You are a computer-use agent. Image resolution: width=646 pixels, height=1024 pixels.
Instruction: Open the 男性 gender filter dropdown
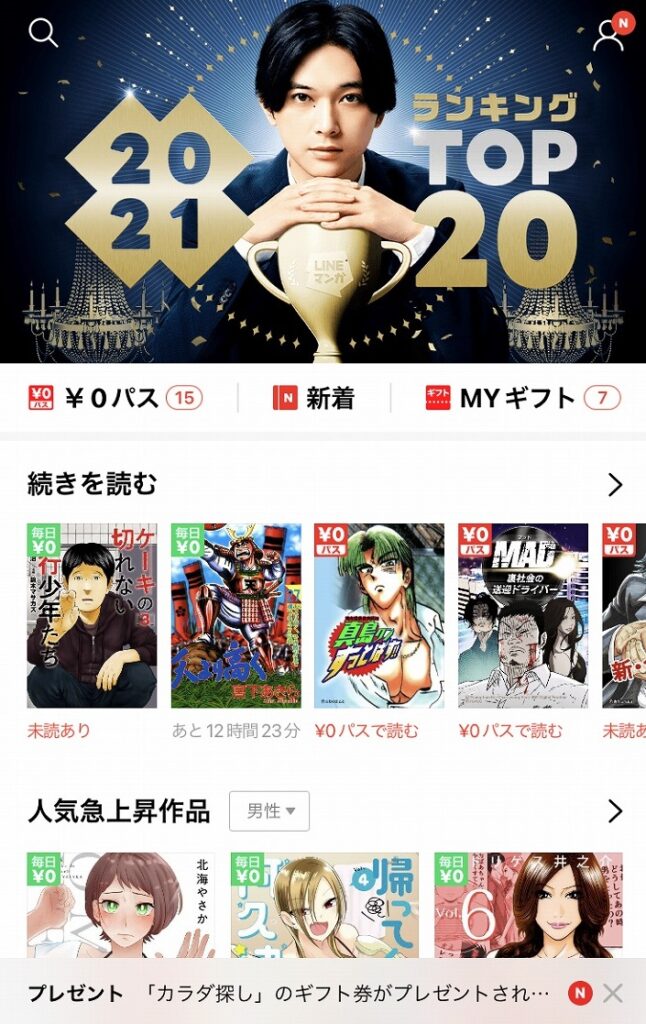tap(269, 811)
